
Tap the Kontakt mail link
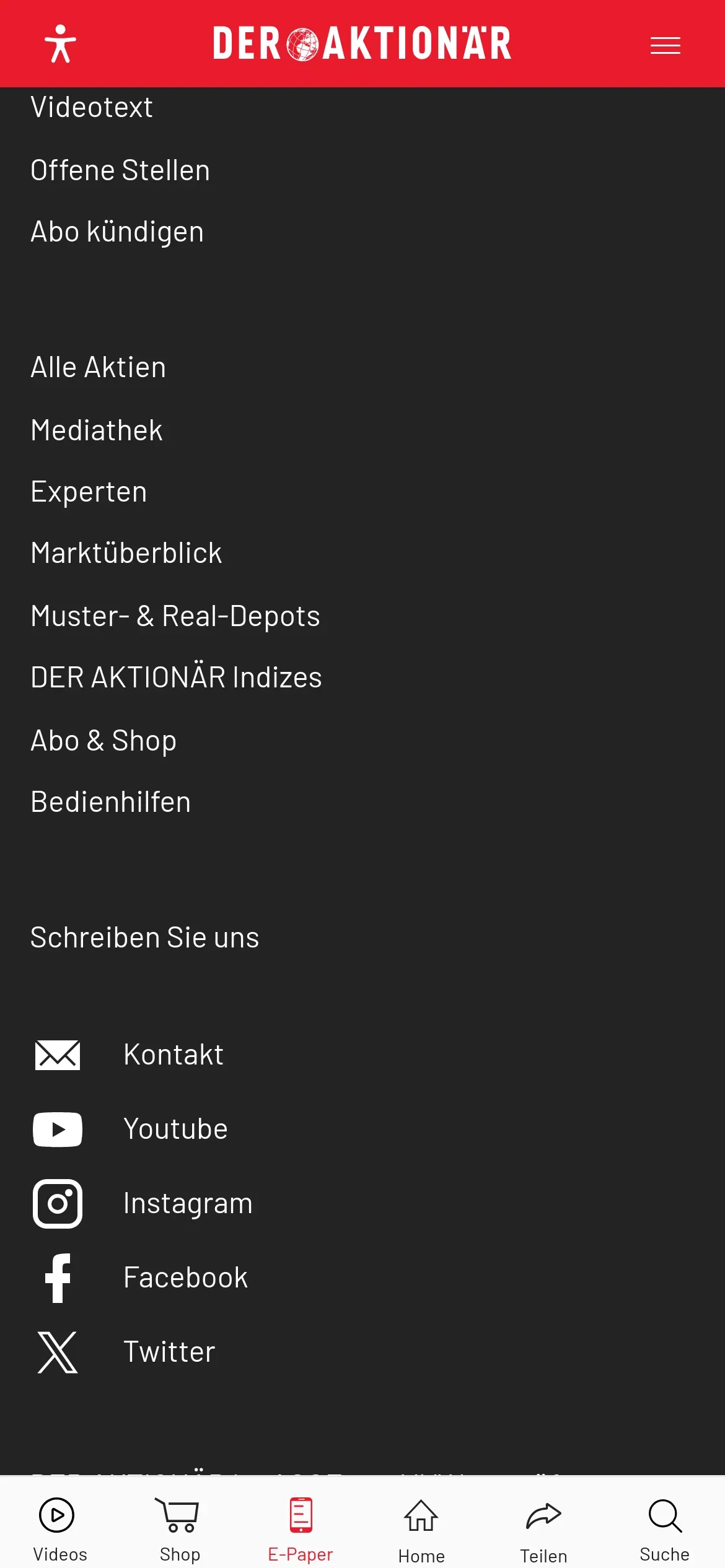(x=129, y=1055)
